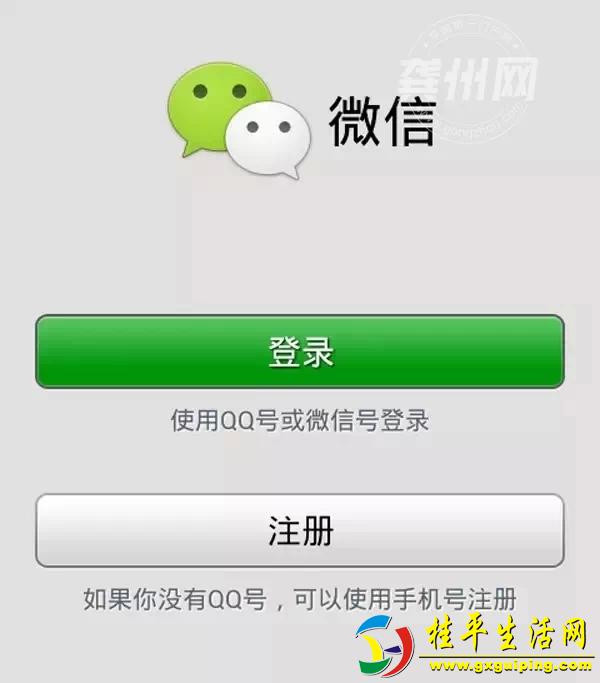The image size is (600, 683).
Task: Select the 注册 register button
Action: (x=300, y=531)
